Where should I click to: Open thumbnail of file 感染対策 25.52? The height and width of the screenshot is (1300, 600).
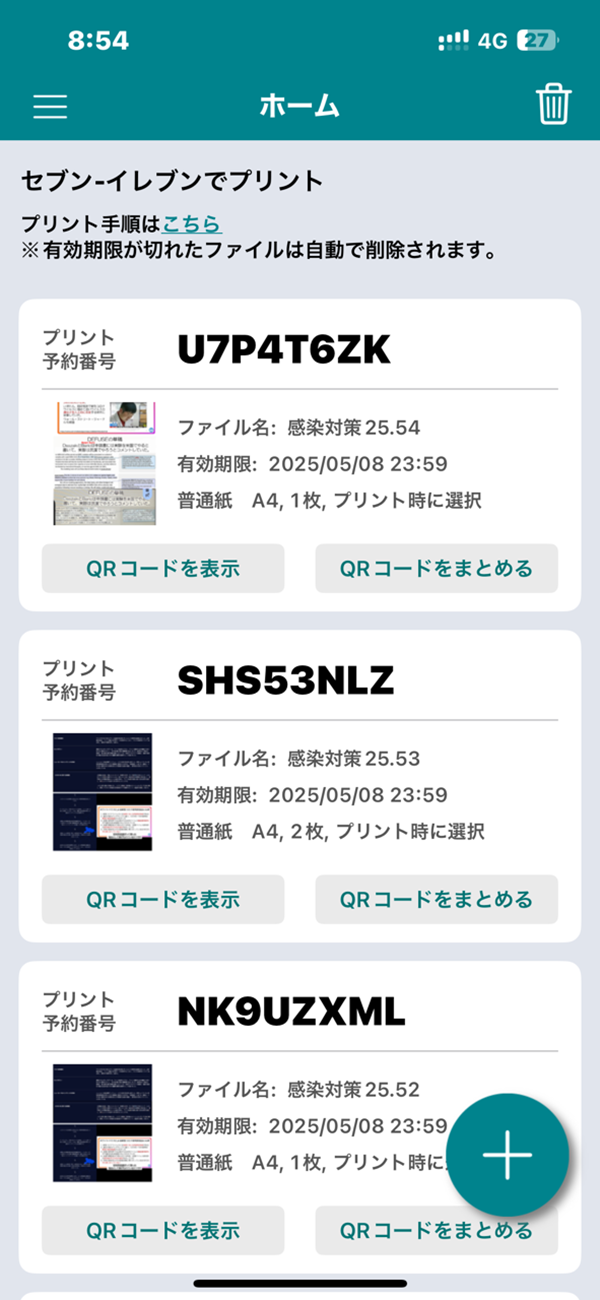point(103,1123)
